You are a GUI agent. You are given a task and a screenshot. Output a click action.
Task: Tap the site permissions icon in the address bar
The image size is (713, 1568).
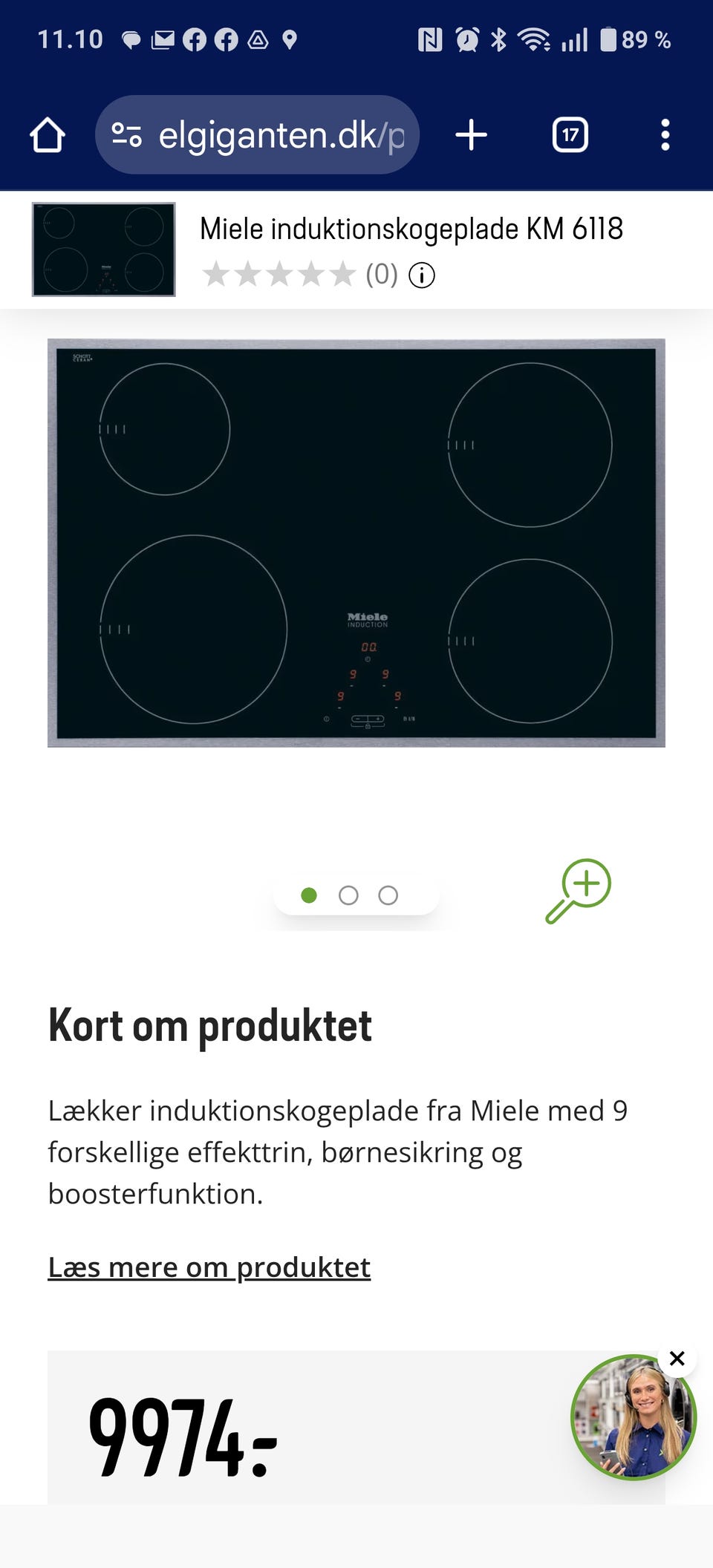(x=126, y=134)
